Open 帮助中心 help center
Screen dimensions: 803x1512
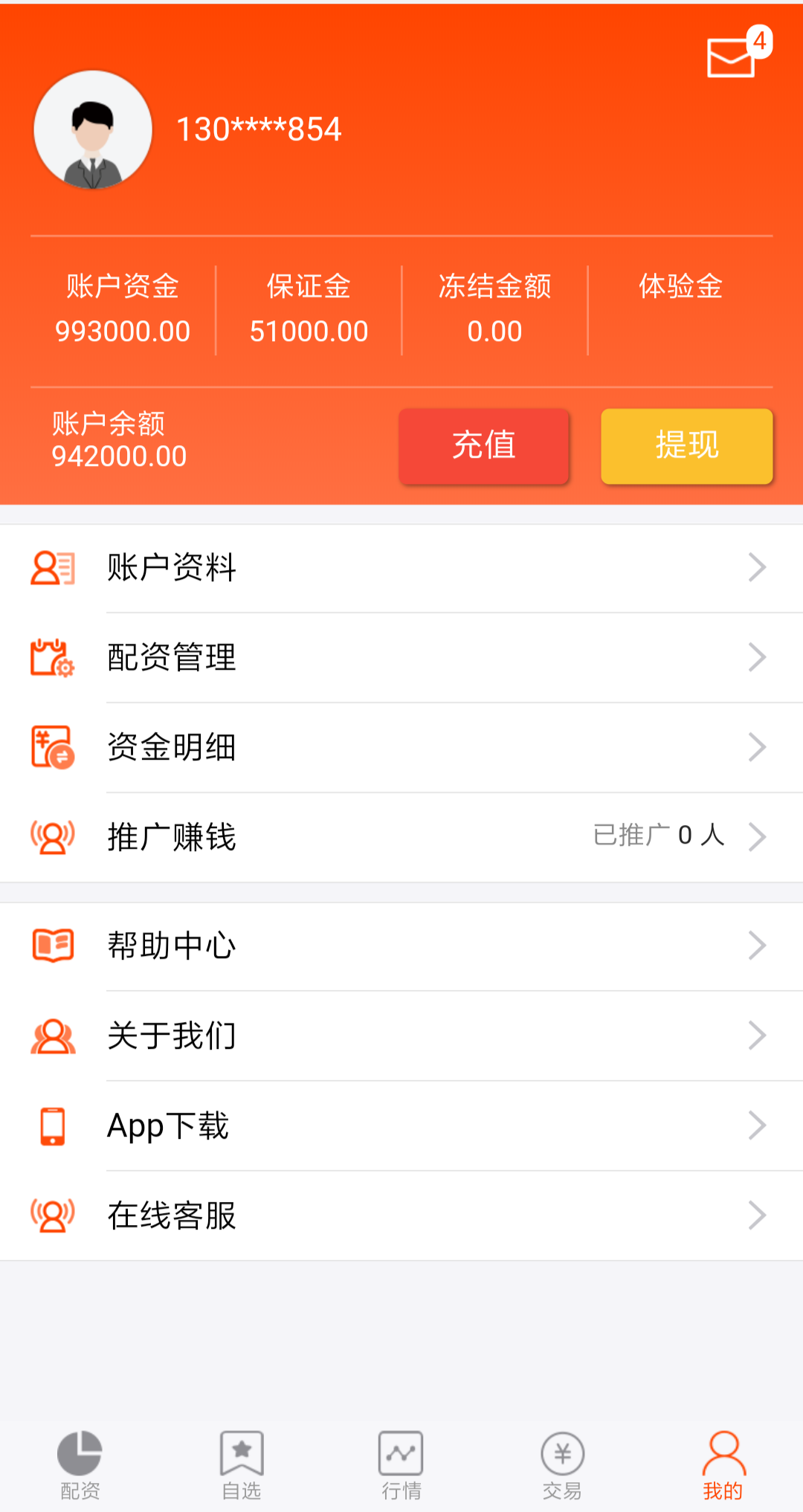point(401,946)
